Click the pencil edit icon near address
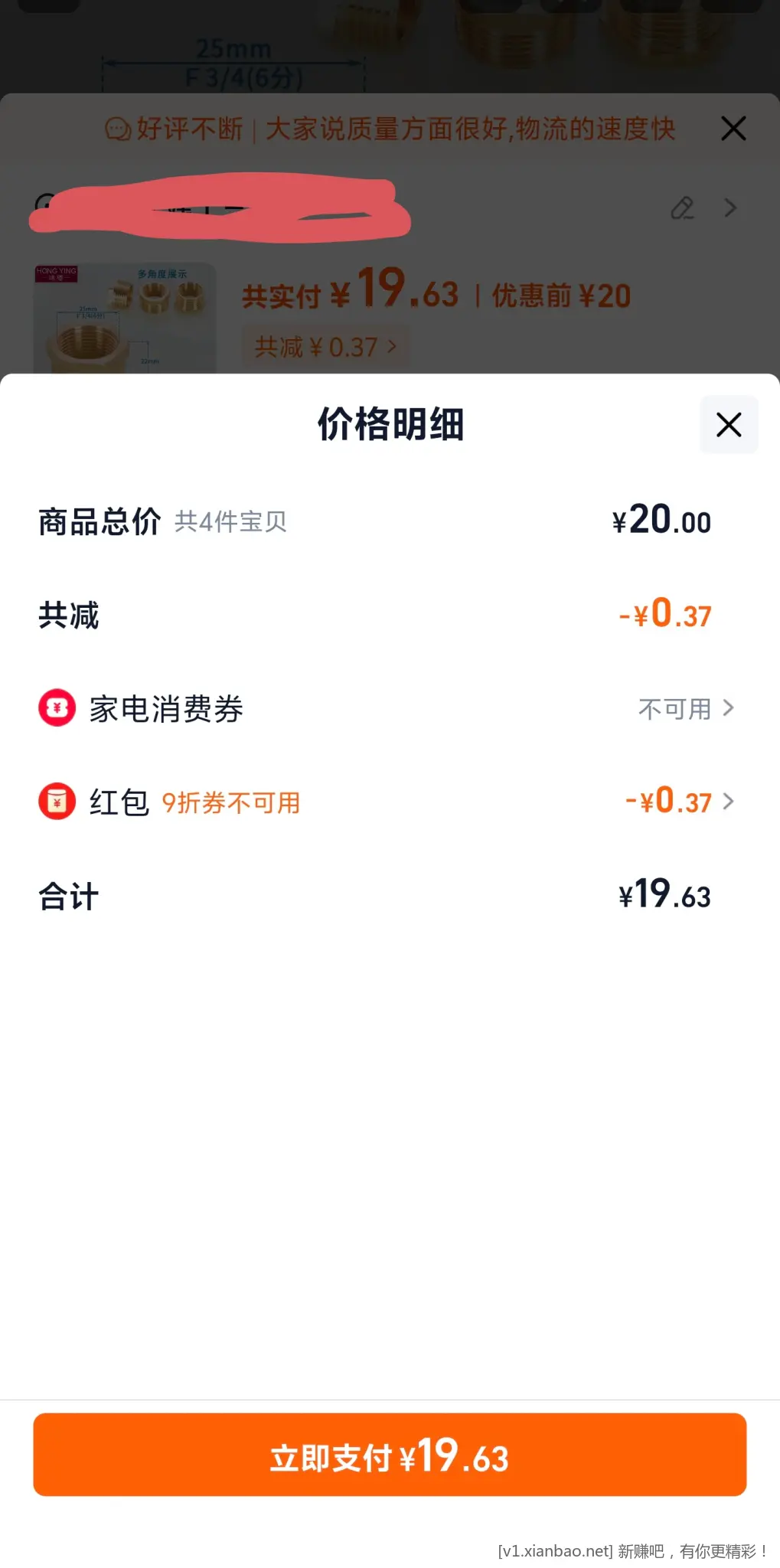780x1568 pixels. [684, 207]
